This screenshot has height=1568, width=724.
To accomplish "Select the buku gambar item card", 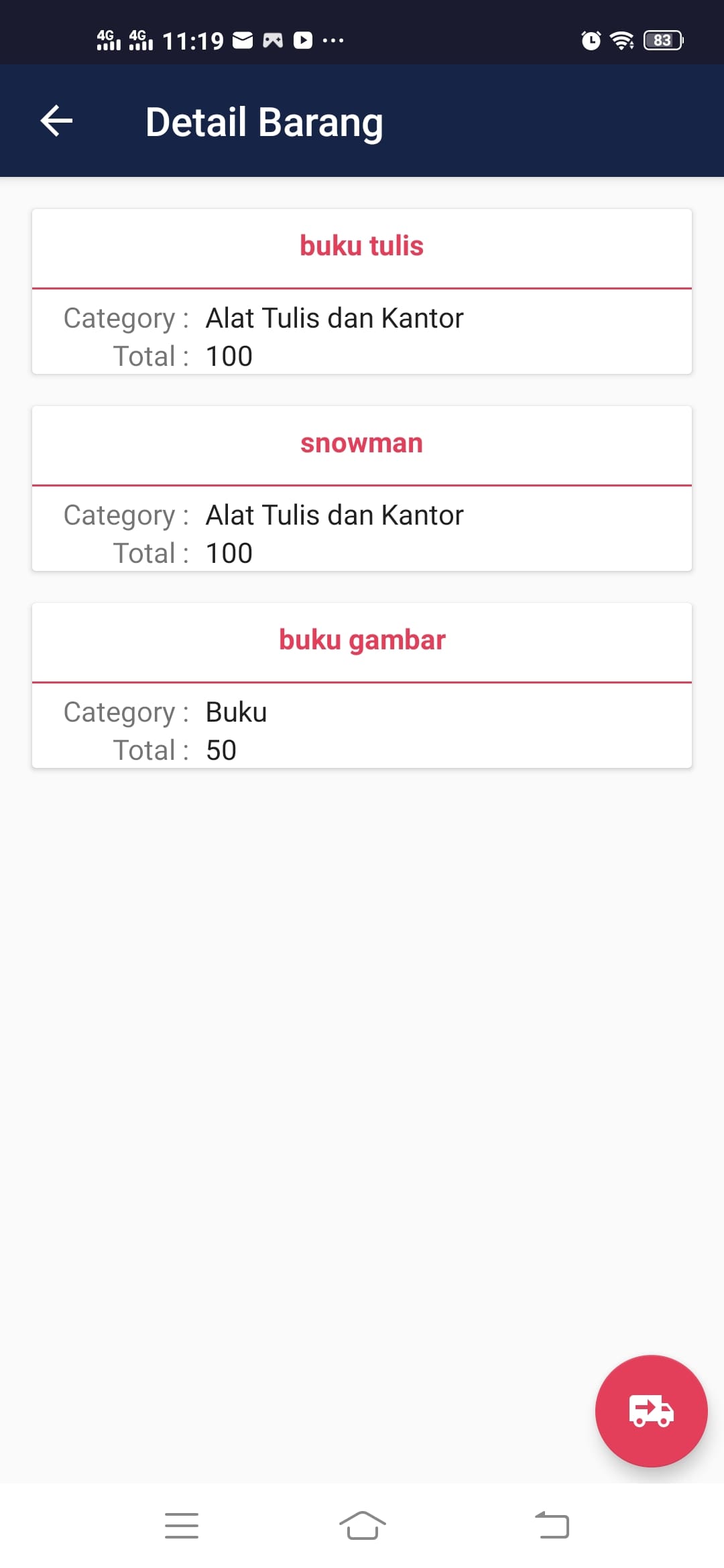I will click(x=362, y=685).
